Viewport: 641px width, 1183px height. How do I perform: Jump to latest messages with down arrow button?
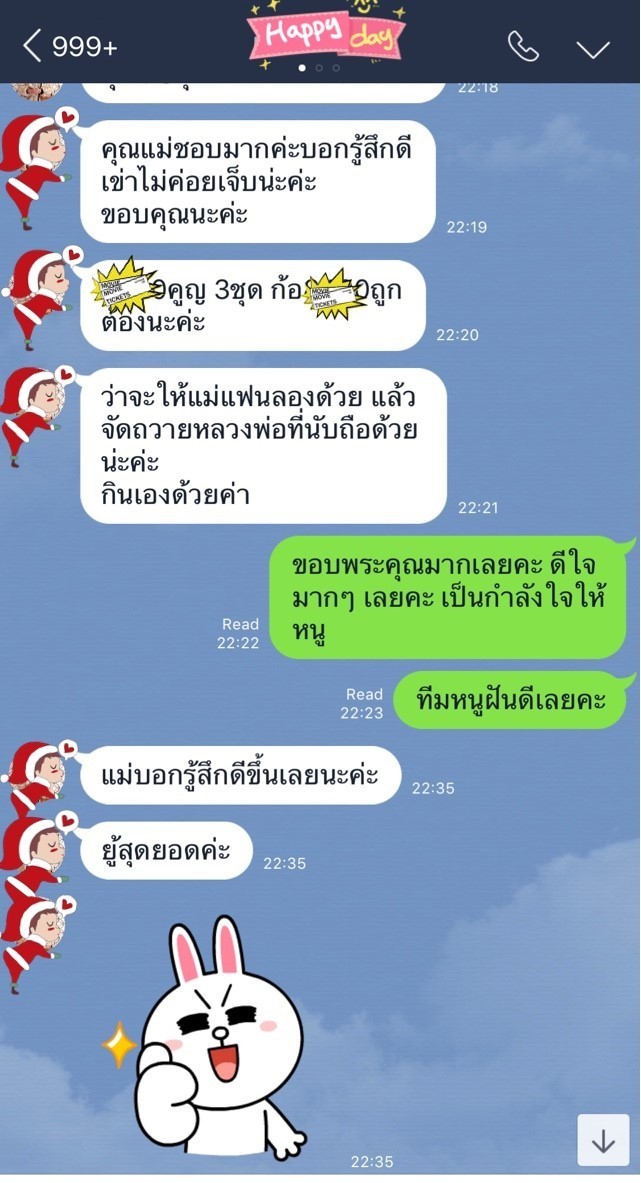click(x=603, y=1140)
